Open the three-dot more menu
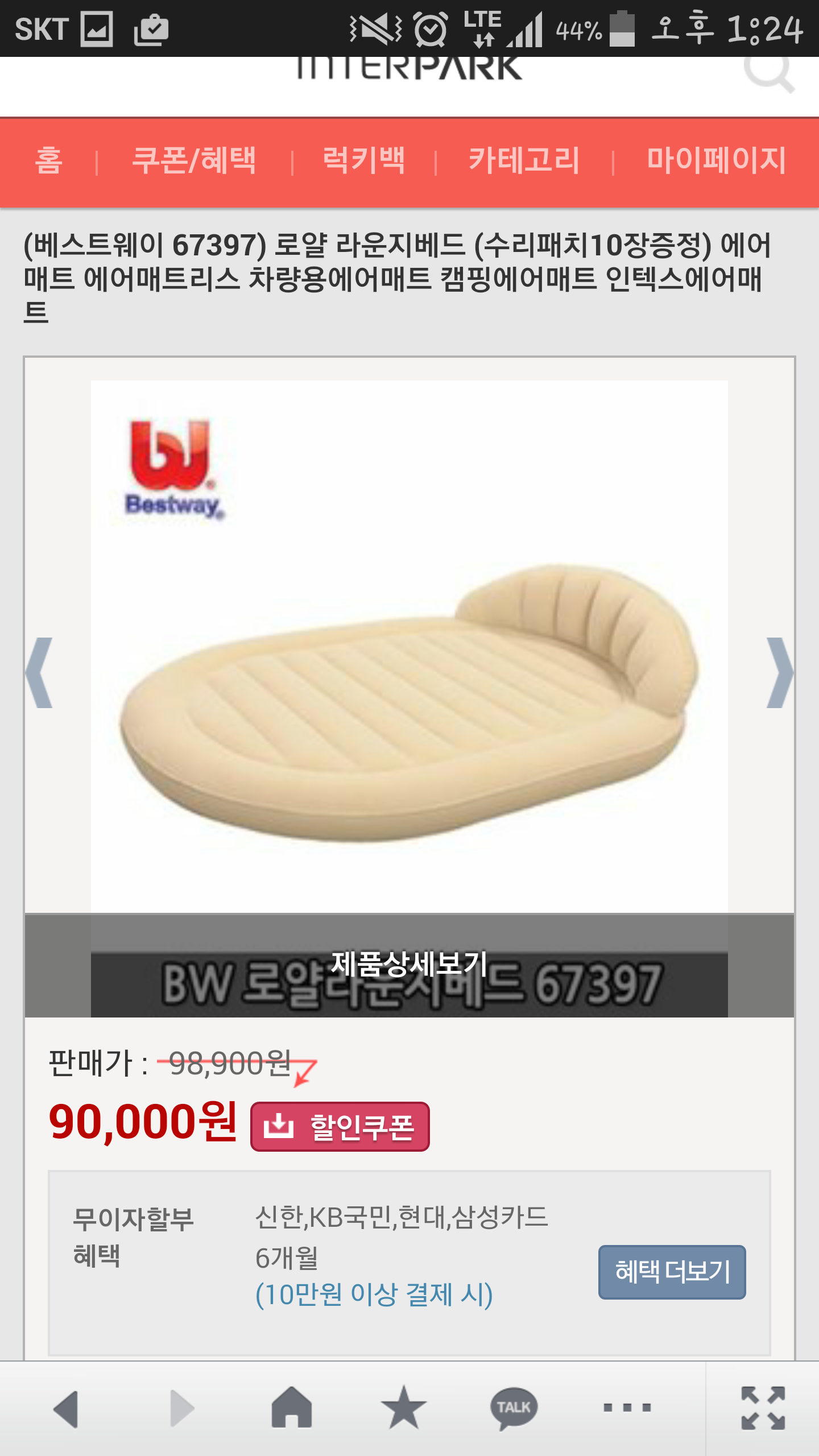The width and height of the screenshot is (819, 1456). (627, 1408)
